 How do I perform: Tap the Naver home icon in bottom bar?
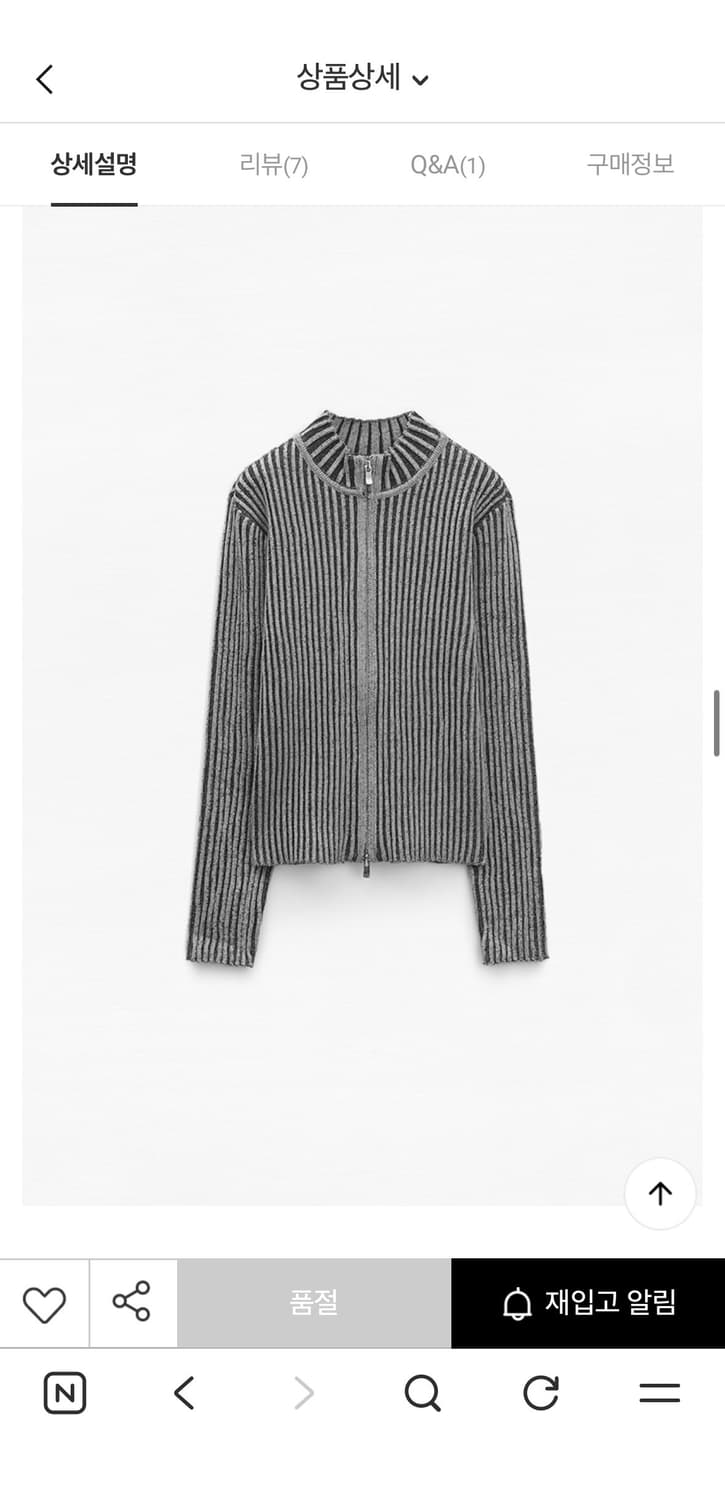pyautogui.click(x=64, y=1393)
